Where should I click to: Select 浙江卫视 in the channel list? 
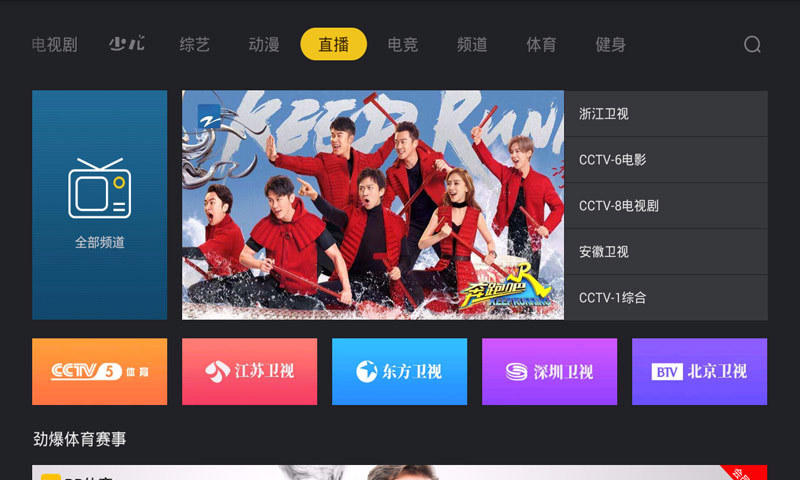[x=666, y=114]
